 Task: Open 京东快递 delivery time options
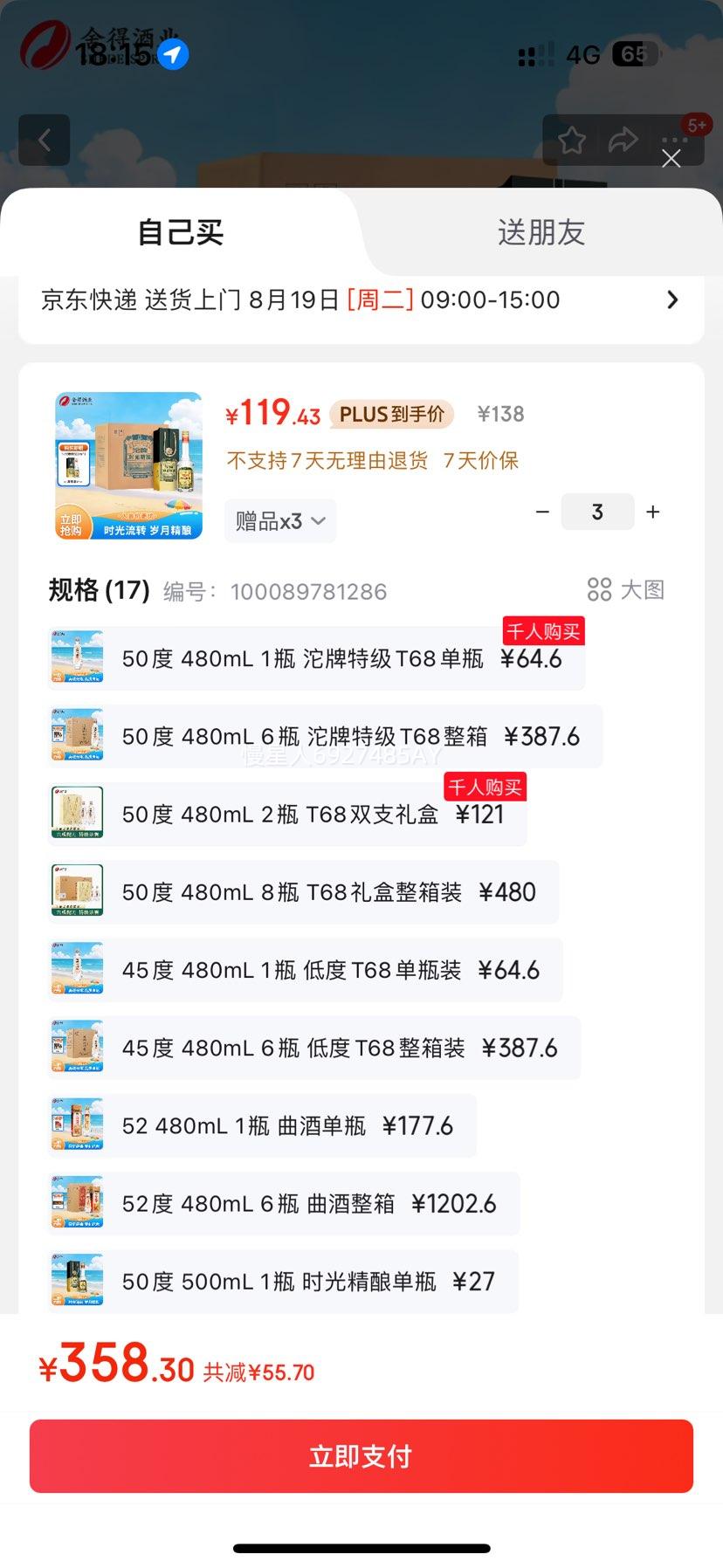361,300
